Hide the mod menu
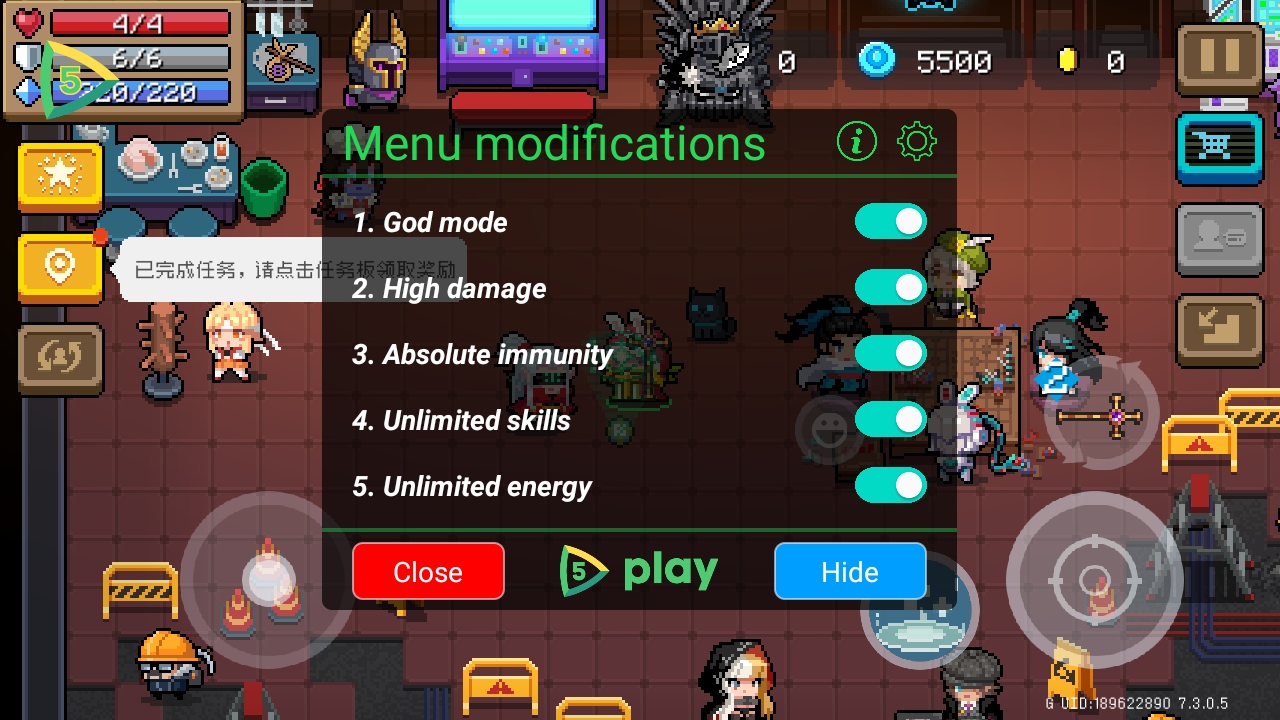The width and height of the screenshot is (1280, 720). pos(850,572)
